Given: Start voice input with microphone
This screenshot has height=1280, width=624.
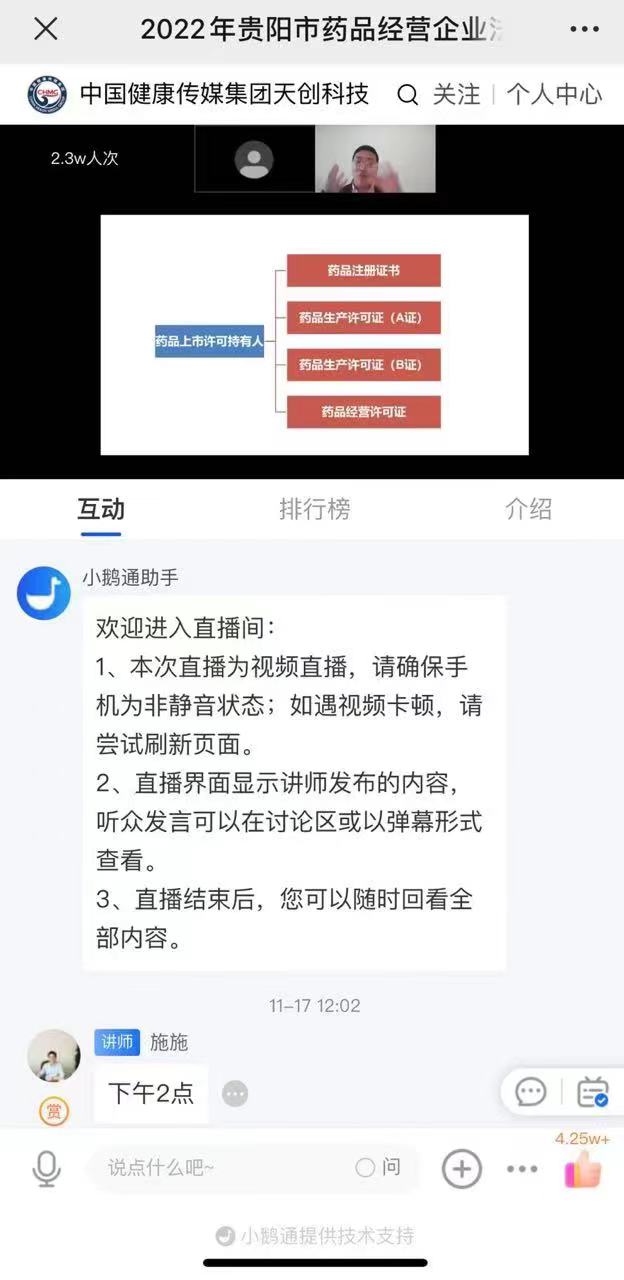Looking at the screenshot, I should click(x=46, y=1168).
